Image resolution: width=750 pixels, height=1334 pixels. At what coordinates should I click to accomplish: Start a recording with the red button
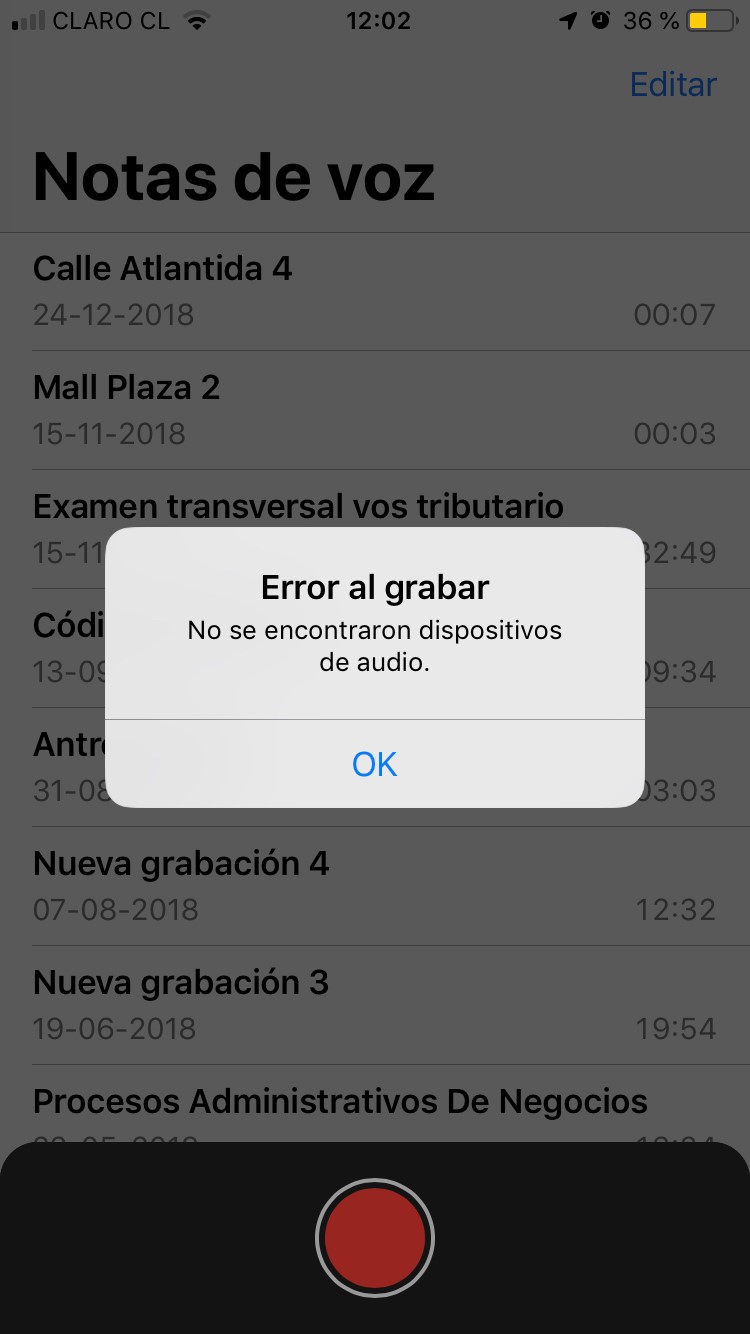pyautogui.click(x=375, y=1238)
